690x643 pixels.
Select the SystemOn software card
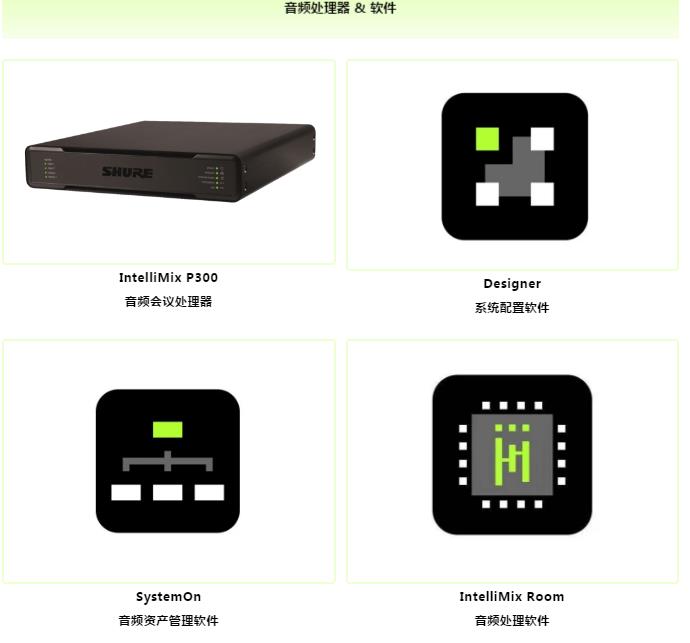point(168,460)
